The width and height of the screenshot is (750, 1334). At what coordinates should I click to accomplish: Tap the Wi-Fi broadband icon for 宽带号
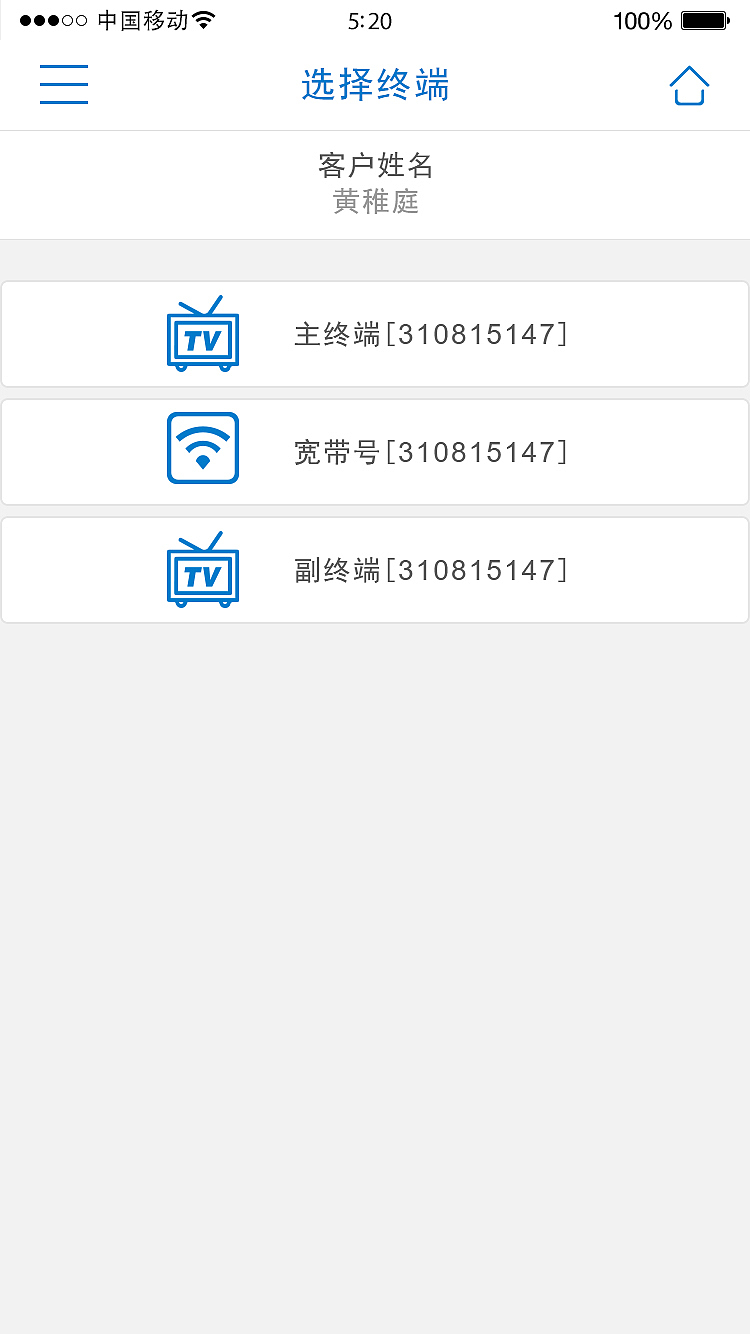click(x=202, y=448)
